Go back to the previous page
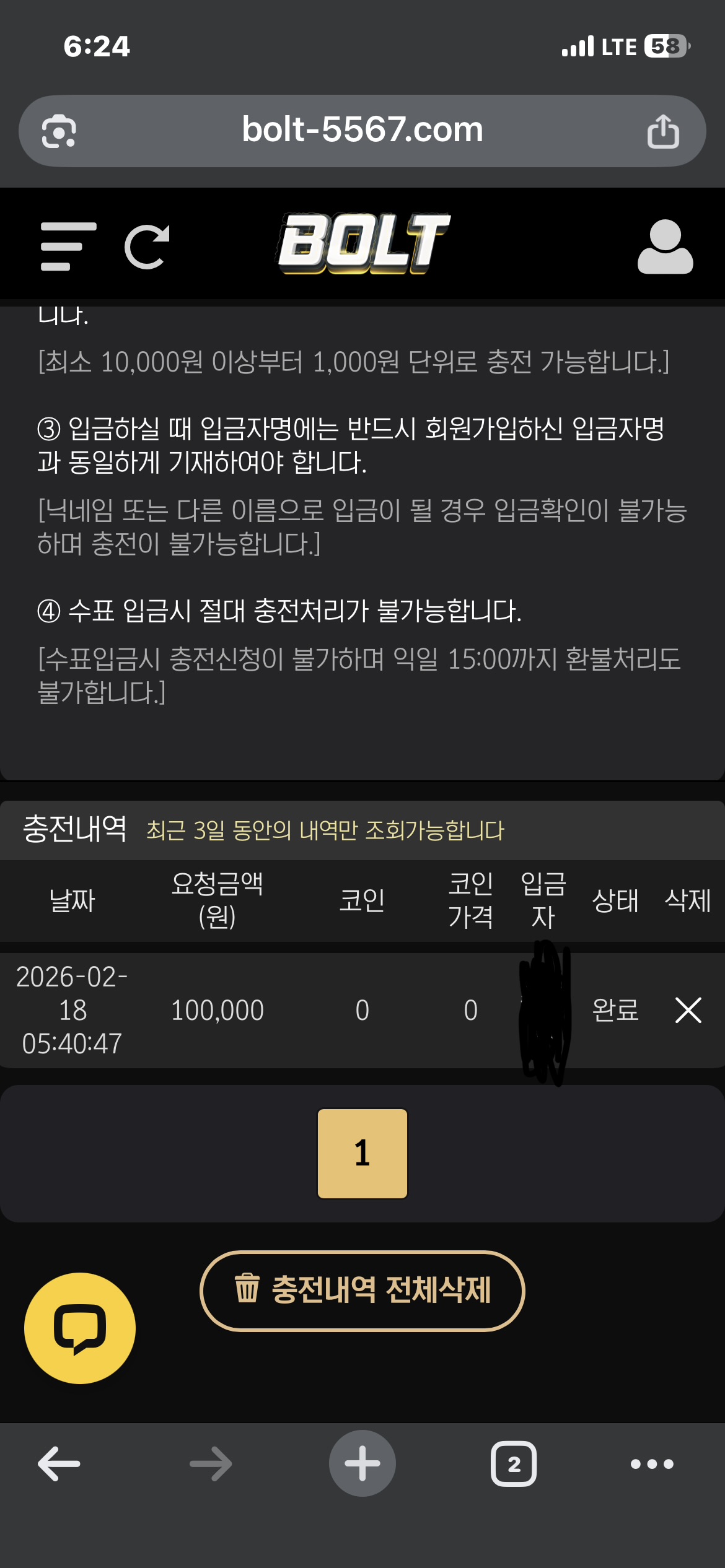The width and height of the screenshot is (725, 1568). pos(59,1464)
